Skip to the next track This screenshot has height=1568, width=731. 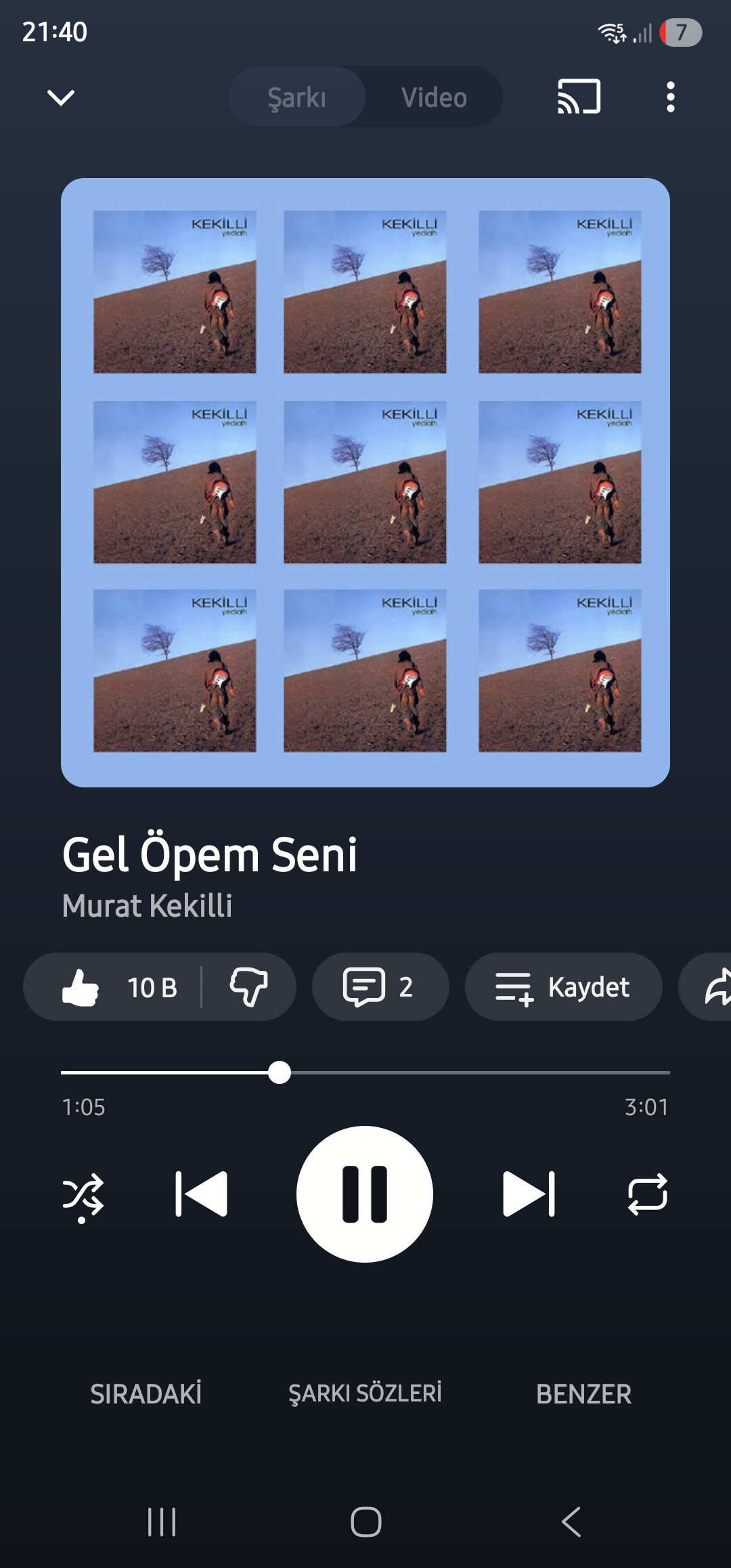(529, 1194)
